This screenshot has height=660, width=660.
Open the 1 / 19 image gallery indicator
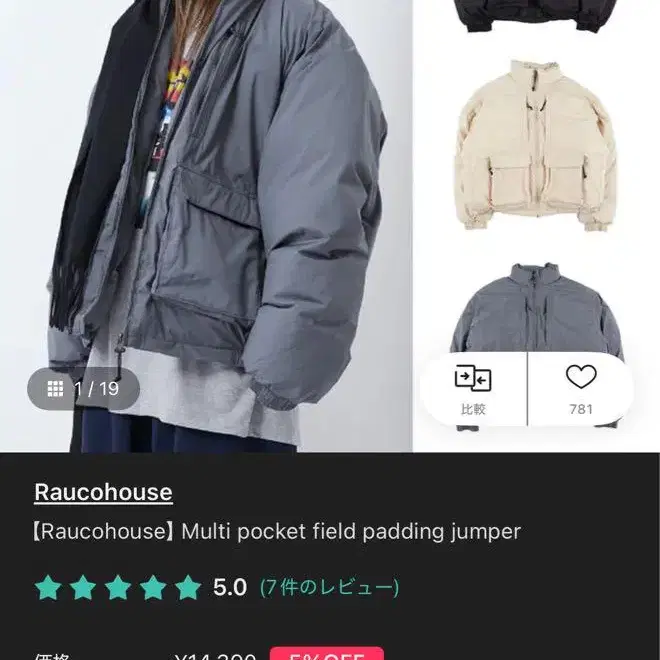(83, 388)
